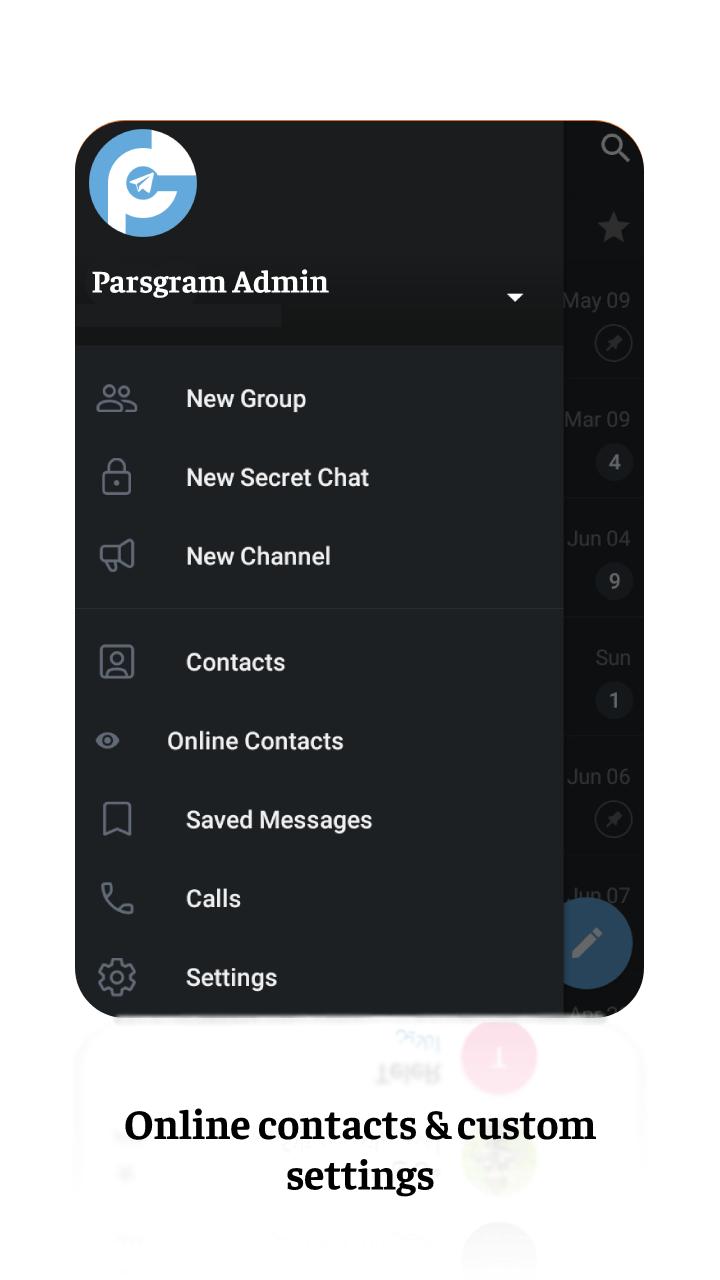Screen dimensions: 720x1280
Task: Click the pinned chat badge near May 09
Action: [x=613, y=344]
